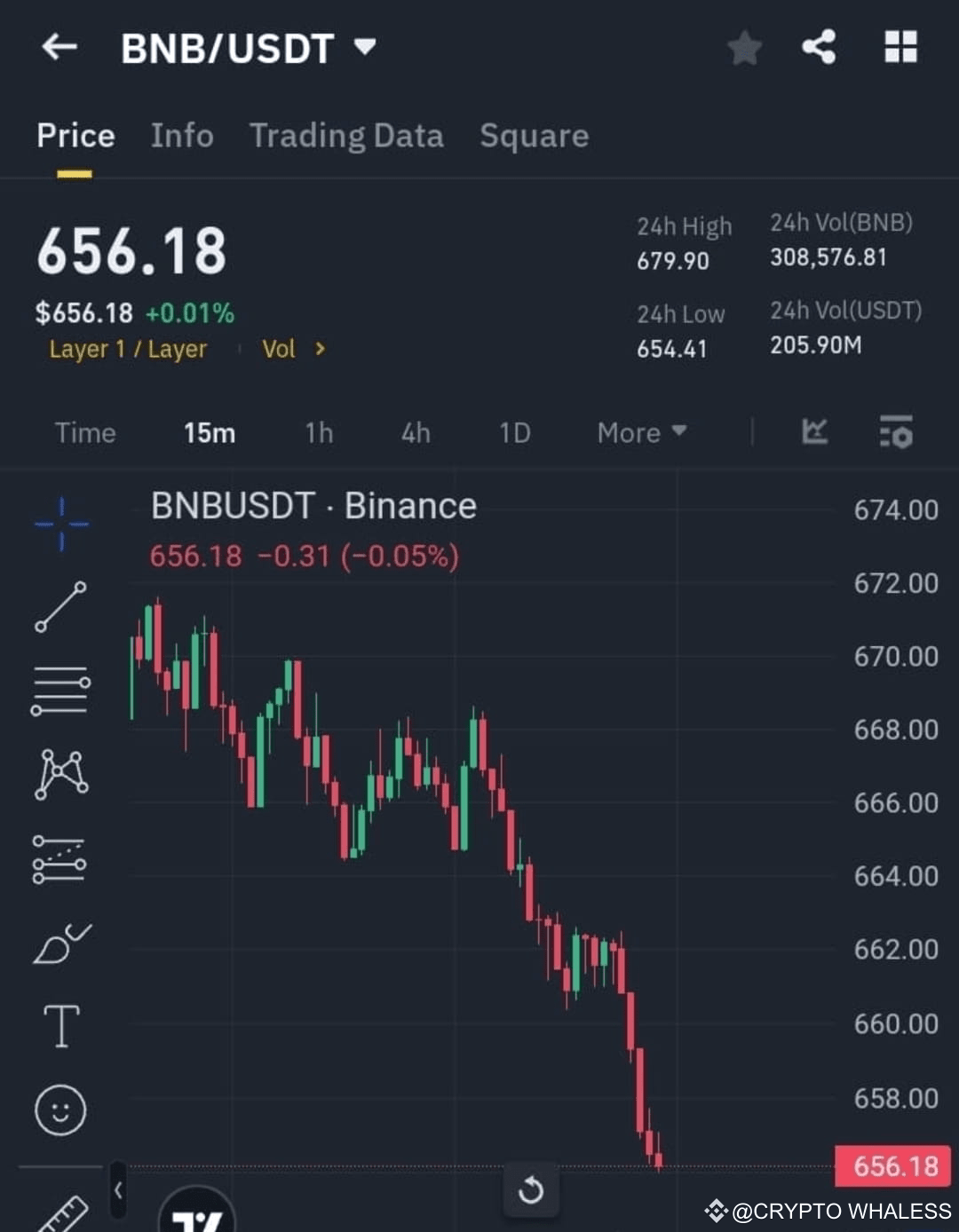Expand the Vol indicator options
Viewport: 959px width, 1232px height.
click(x=293, y=349)
